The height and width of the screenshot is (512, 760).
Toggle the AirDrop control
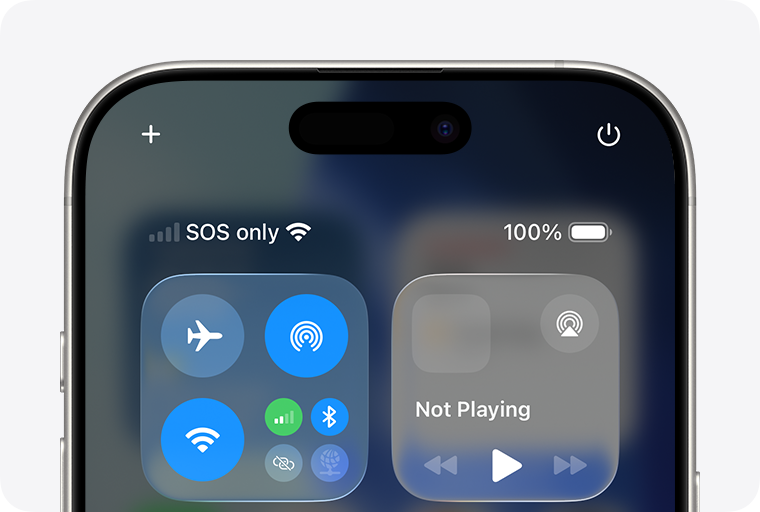tap(306, 336)
